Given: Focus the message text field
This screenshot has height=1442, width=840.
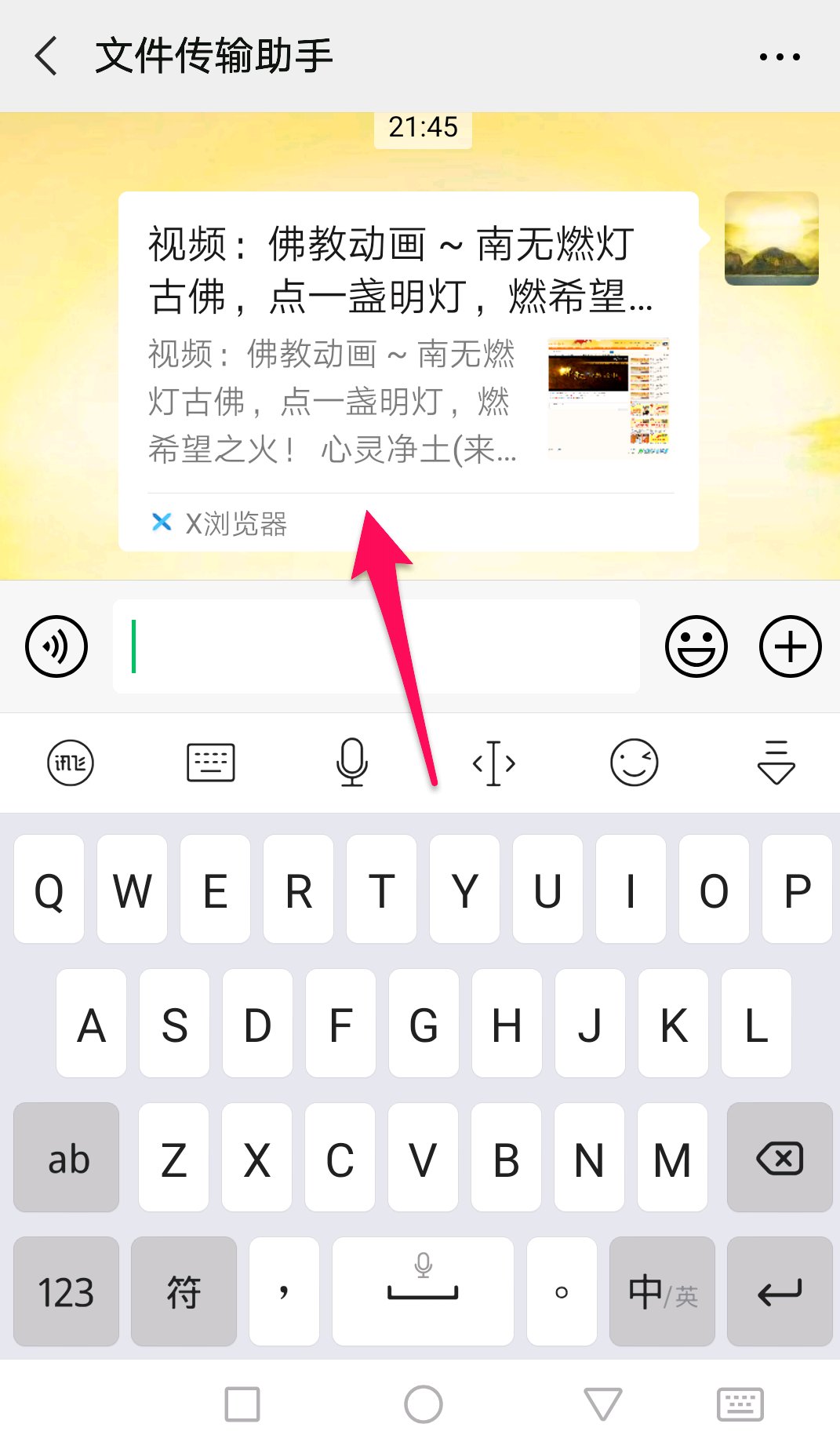Looking at the screenshot, I should [376, 646].
